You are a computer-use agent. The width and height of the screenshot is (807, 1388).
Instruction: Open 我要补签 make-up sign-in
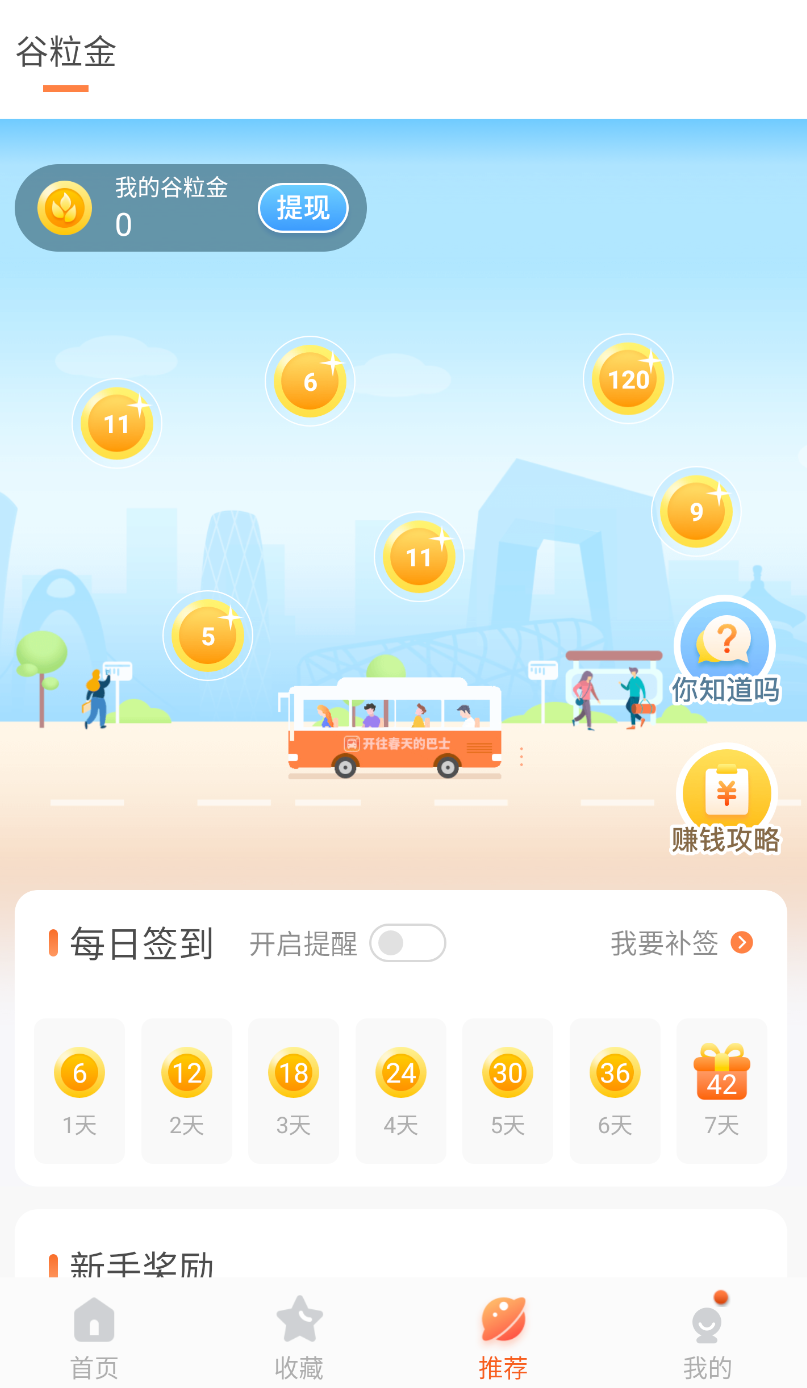pyautogui.click(x=681, y=943)
